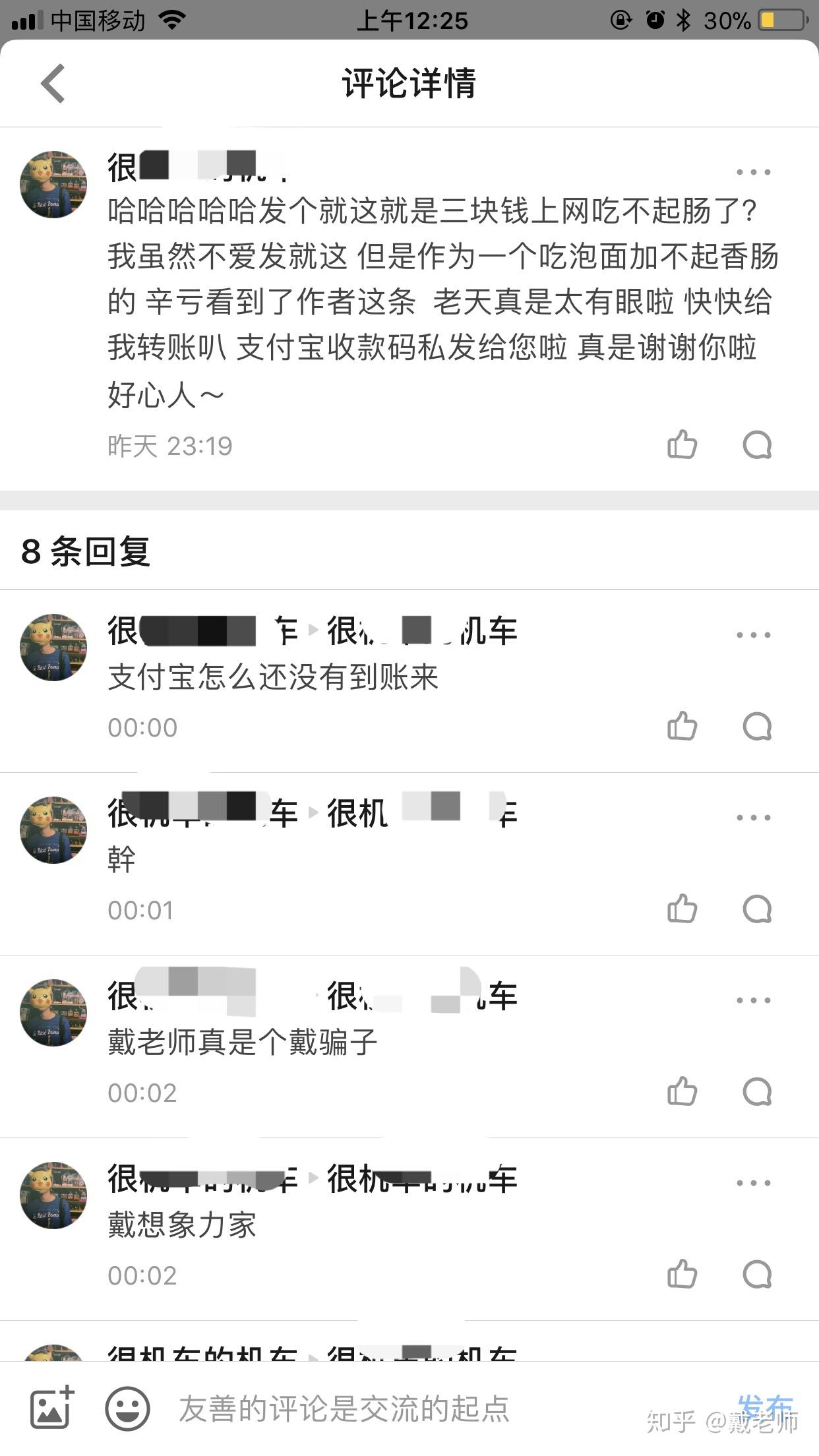Image resolution: width=819 pixels, height=1456 pixels.
Task: Open more options for the reply 支付宝怎么还没有到账来
Action: pos(753,635)
